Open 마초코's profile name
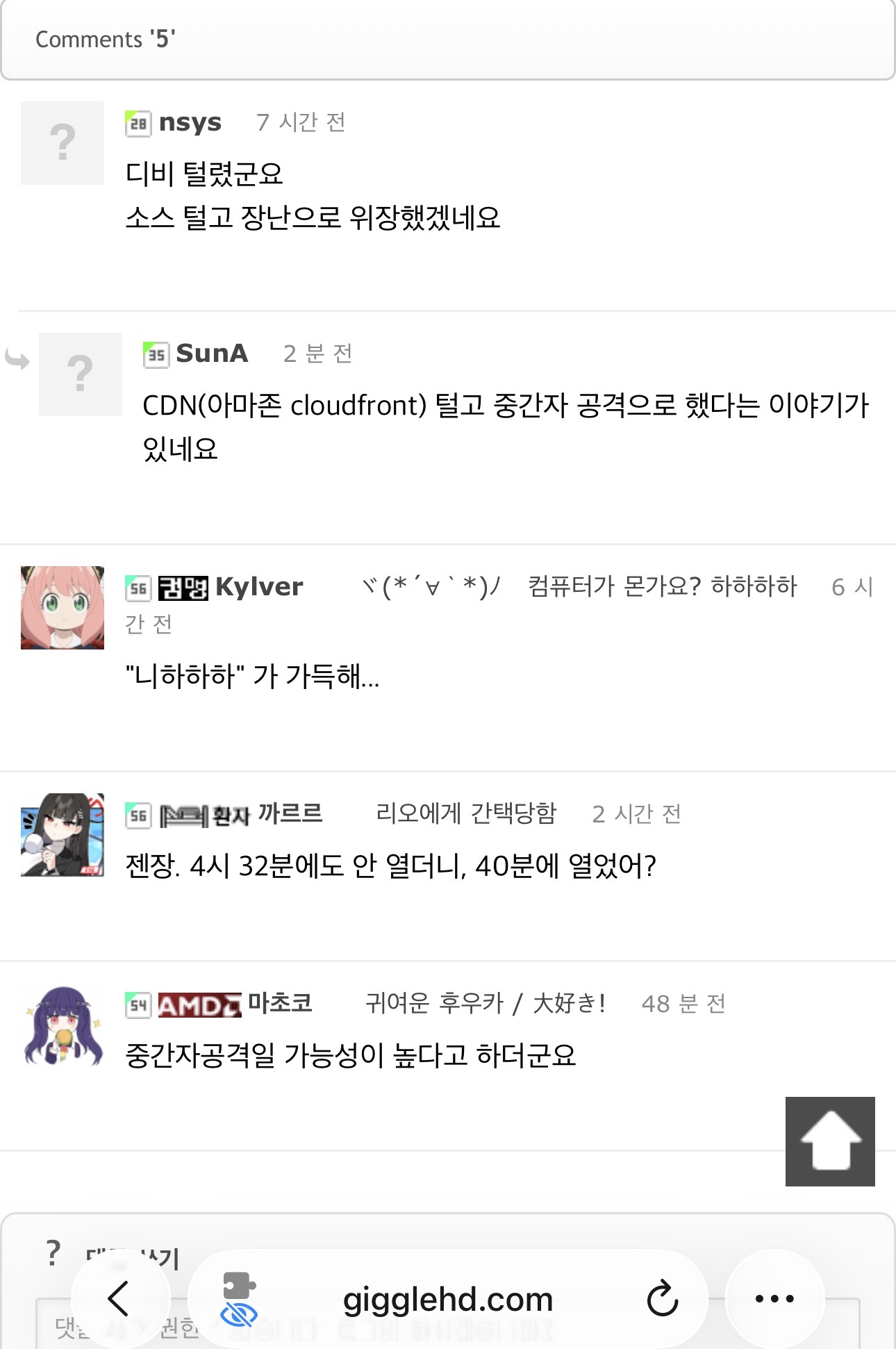Image resolution: width=896 pixels, height=1349 pixels. pos(280,1003)
